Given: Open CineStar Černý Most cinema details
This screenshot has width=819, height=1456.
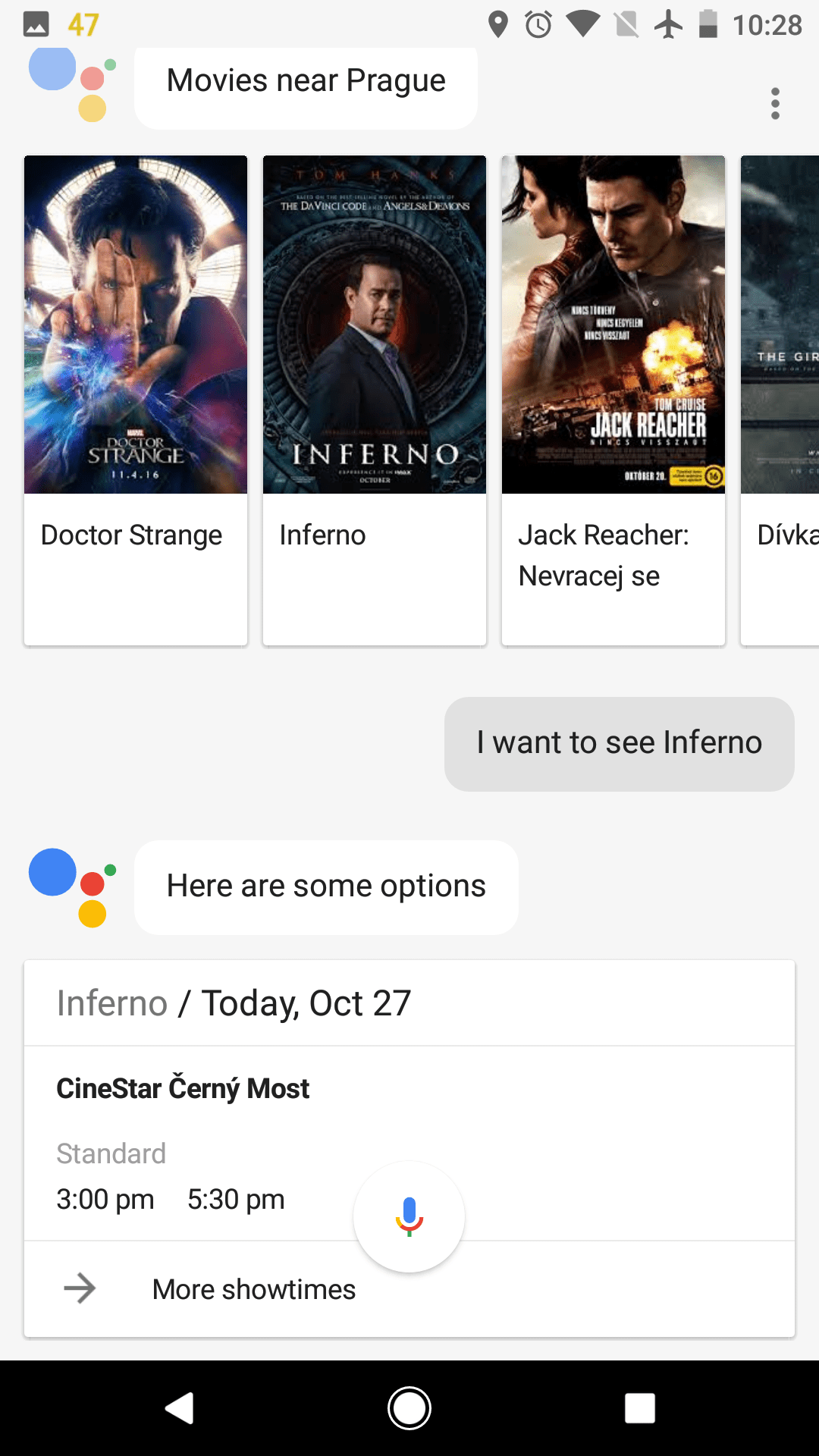Looking at the screenshot, I should tap(183, 1088).
